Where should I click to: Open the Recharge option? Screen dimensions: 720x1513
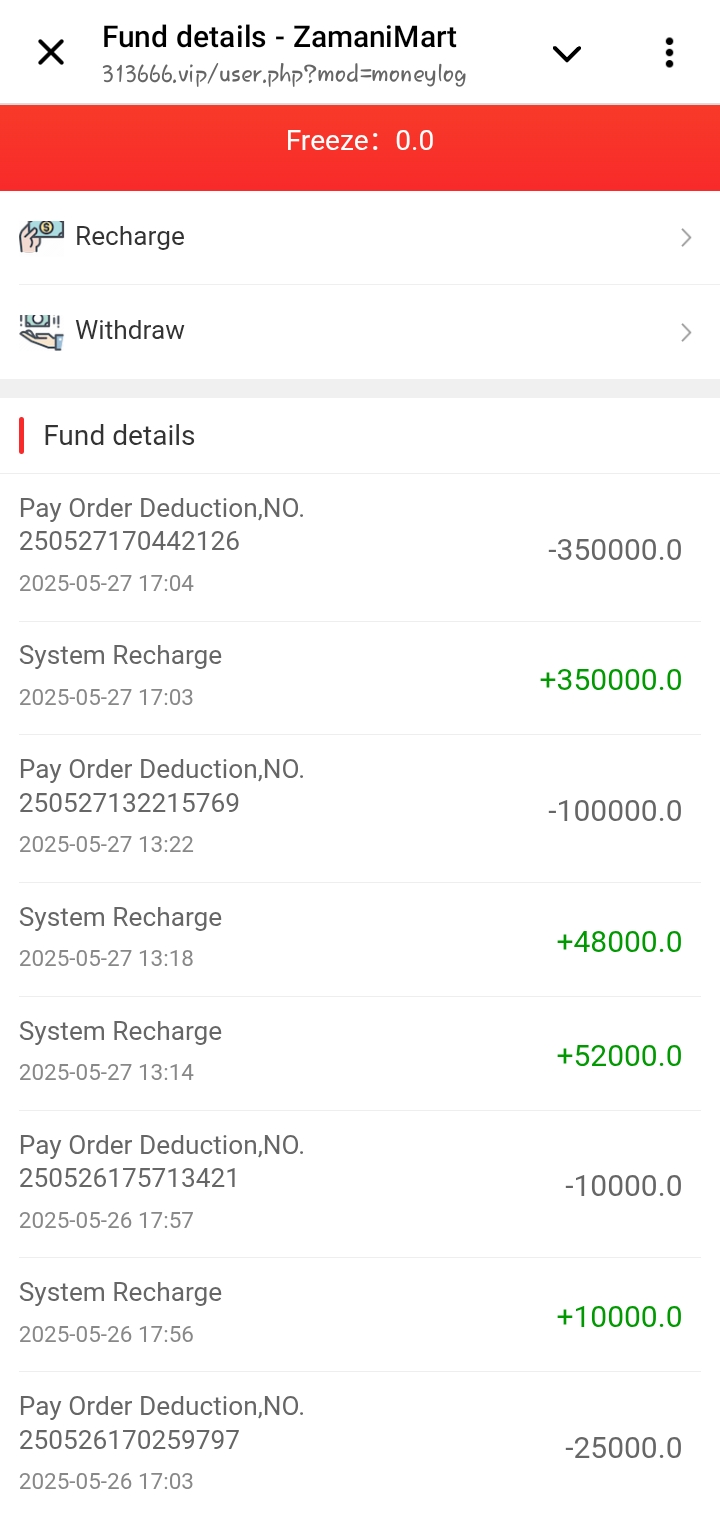[360, 237]
